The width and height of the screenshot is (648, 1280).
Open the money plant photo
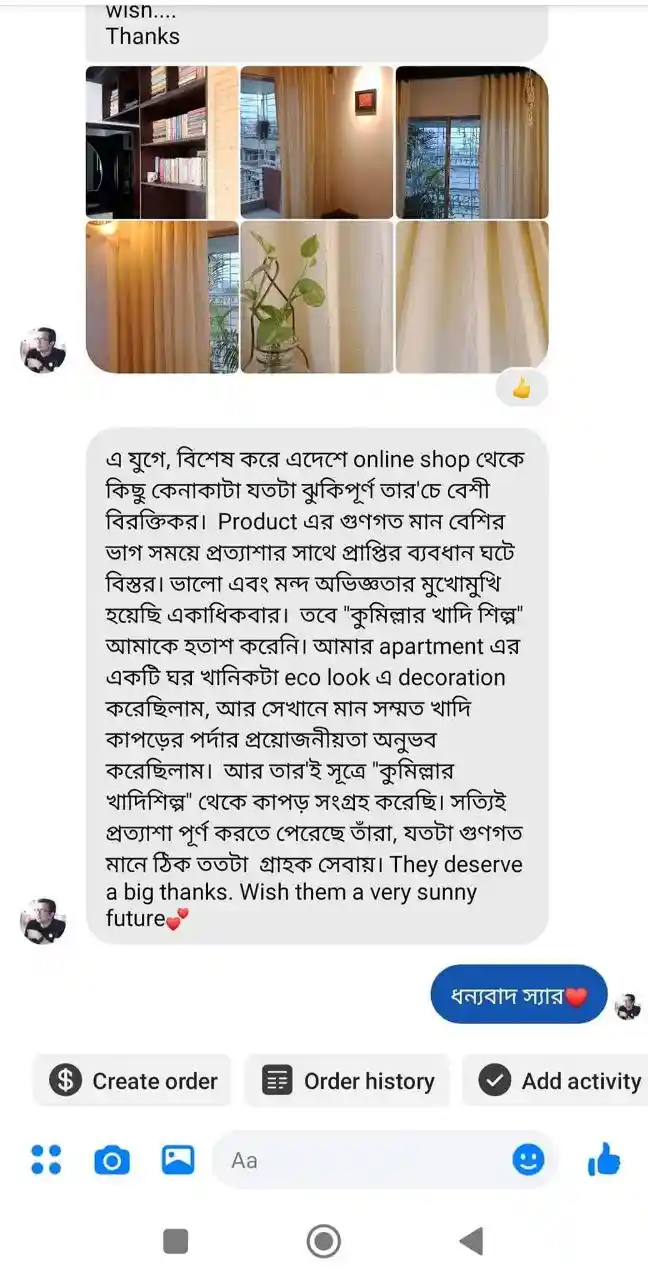click(x=317, y=297)
